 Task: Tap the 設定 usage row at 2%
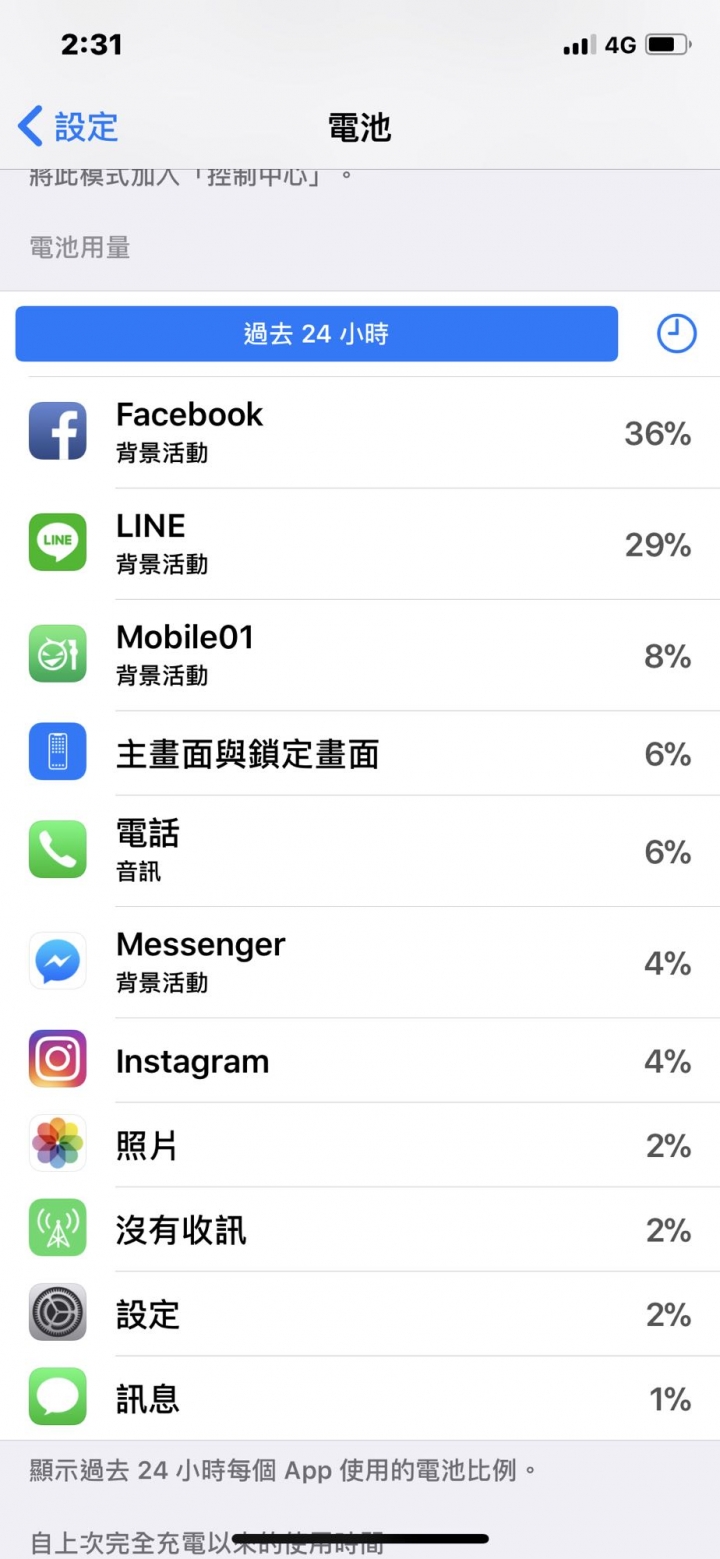pos(360,1314)
